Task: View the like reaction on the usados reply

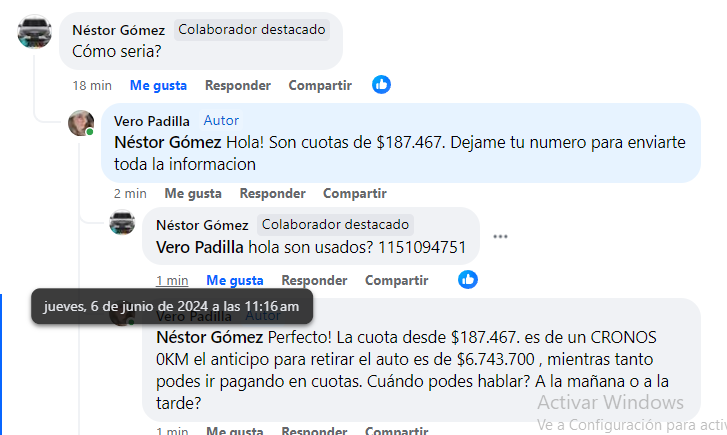Action: (x=468, y=280)
